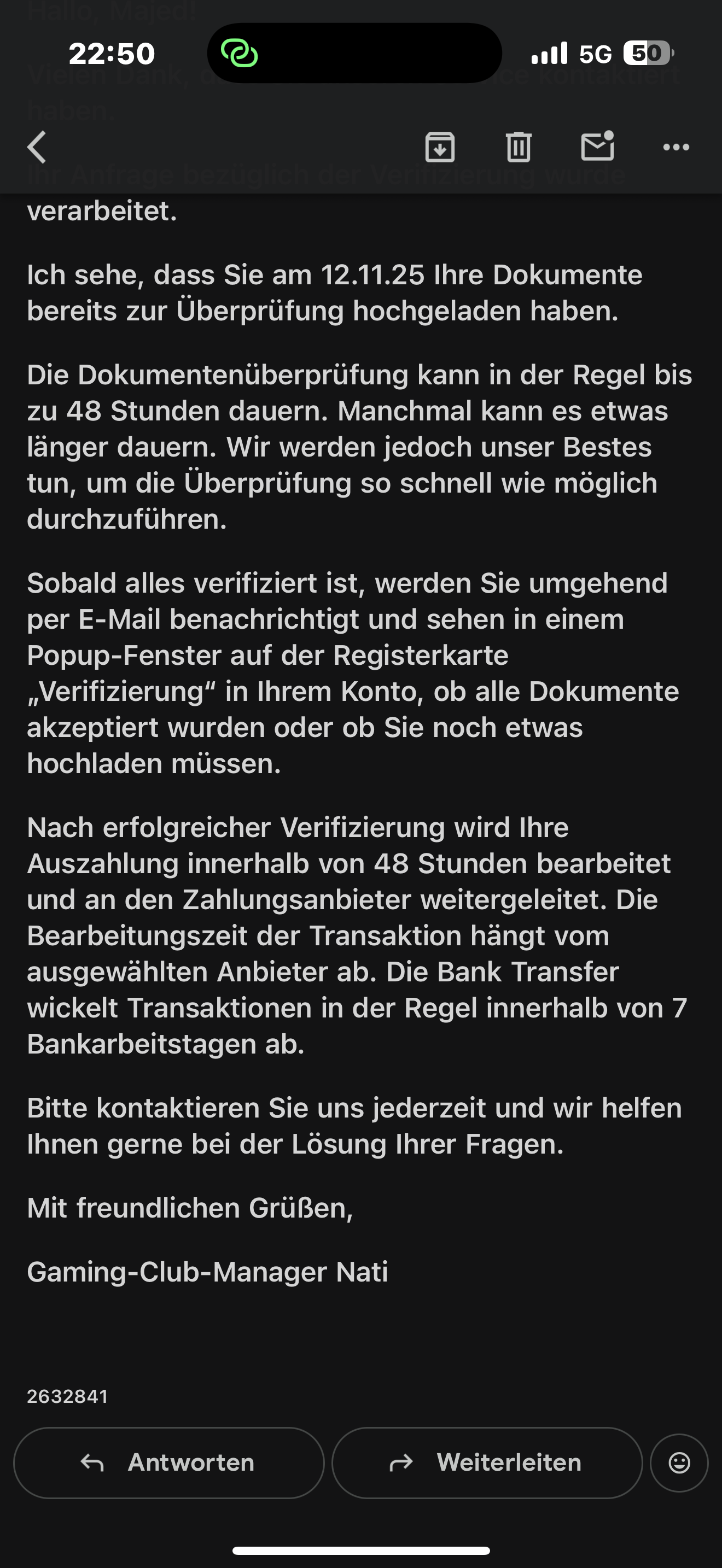The width and height of the screenshot is (722, 1568).
Task: React with the emoji smiley button
Action: coord(679,1462)
